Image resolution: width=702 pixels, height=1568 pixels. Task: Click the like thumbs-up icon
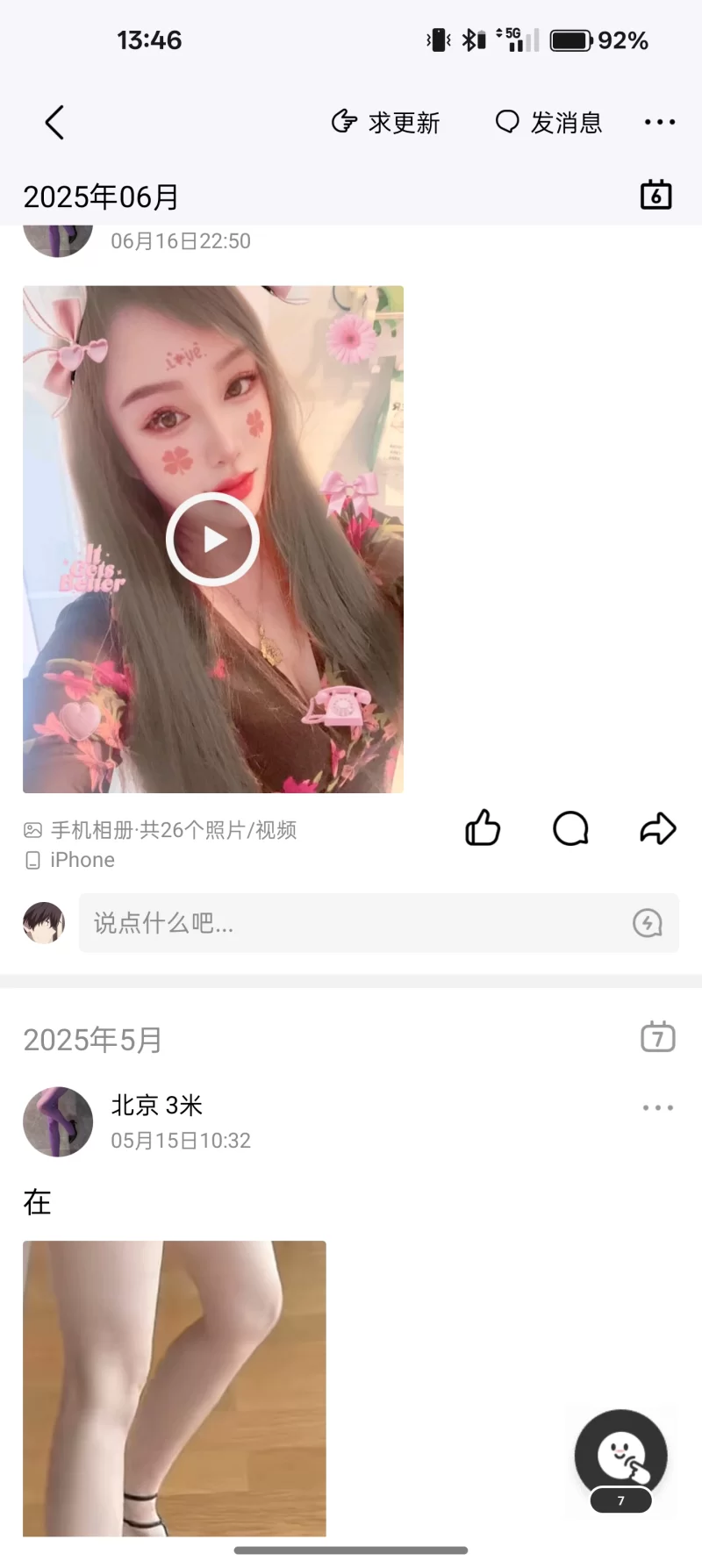[x=484, y=828]
